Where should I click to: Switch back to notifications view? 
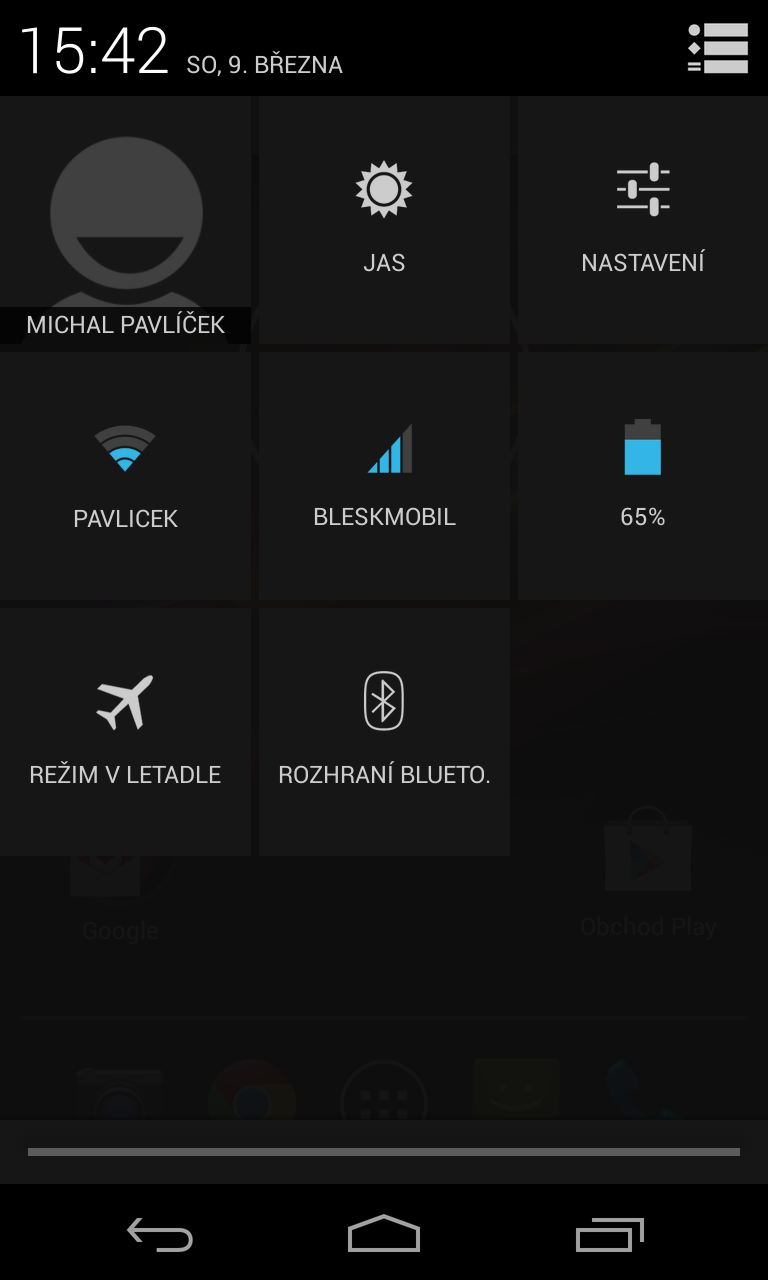tap(717, 47)
